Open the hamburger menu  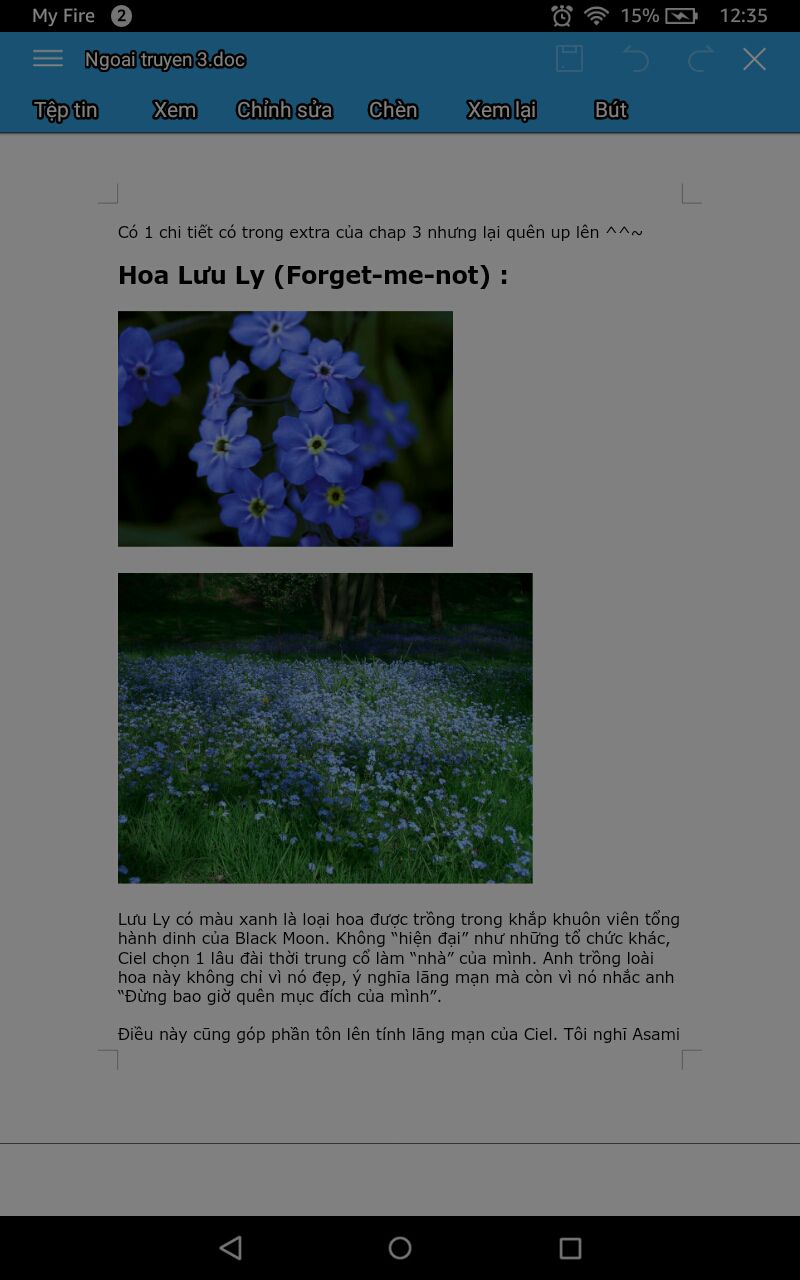[48, 59]
